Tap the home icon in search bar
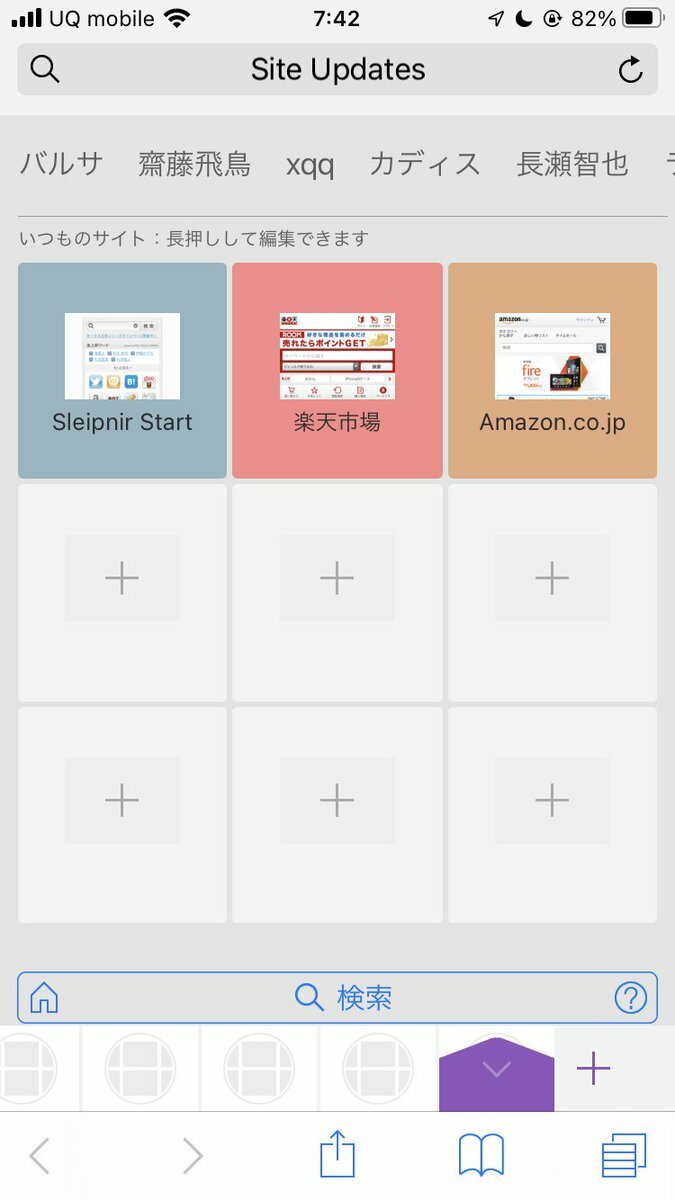675x1200 pixels. 44,997
